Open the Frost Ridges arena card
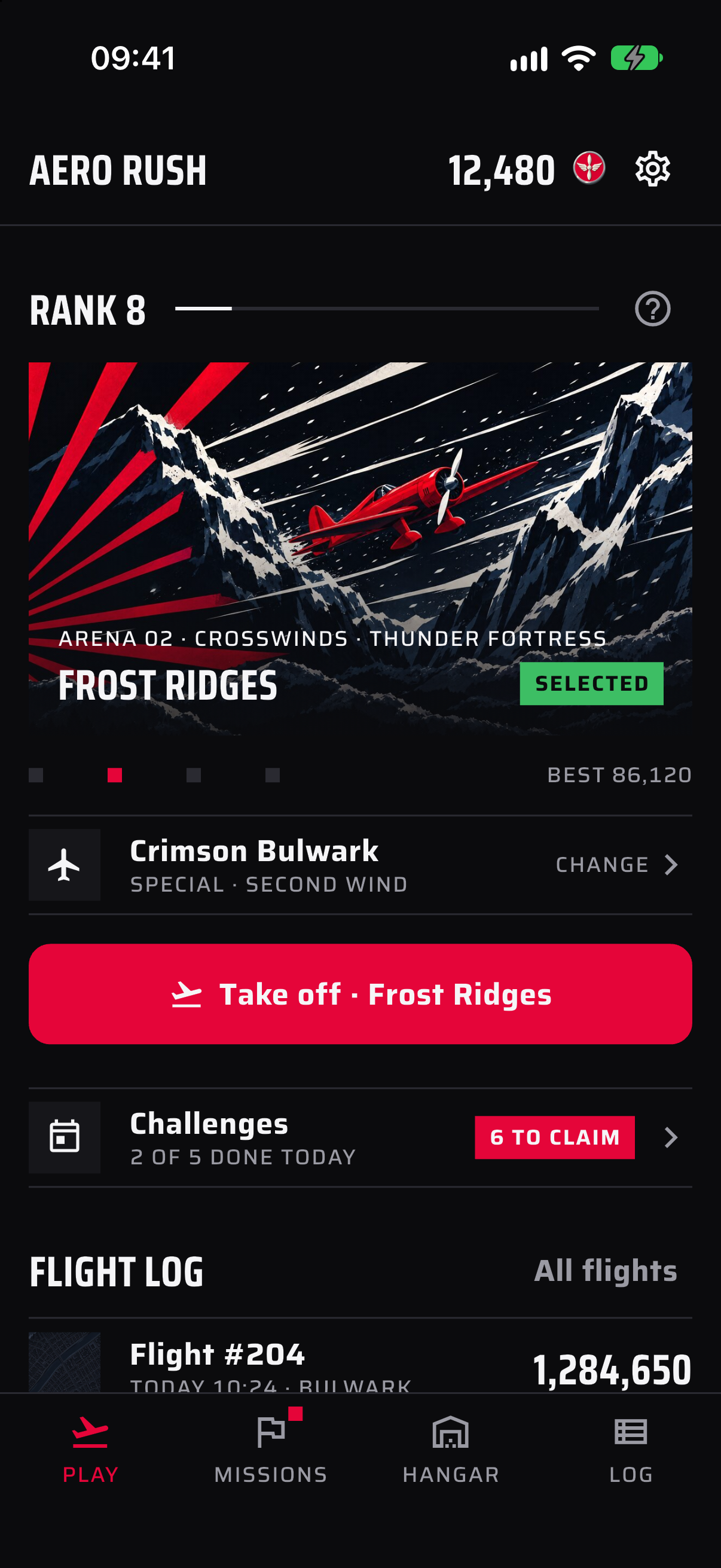The width and height of the screenshot is (721, 1568). tap(360, 549)
